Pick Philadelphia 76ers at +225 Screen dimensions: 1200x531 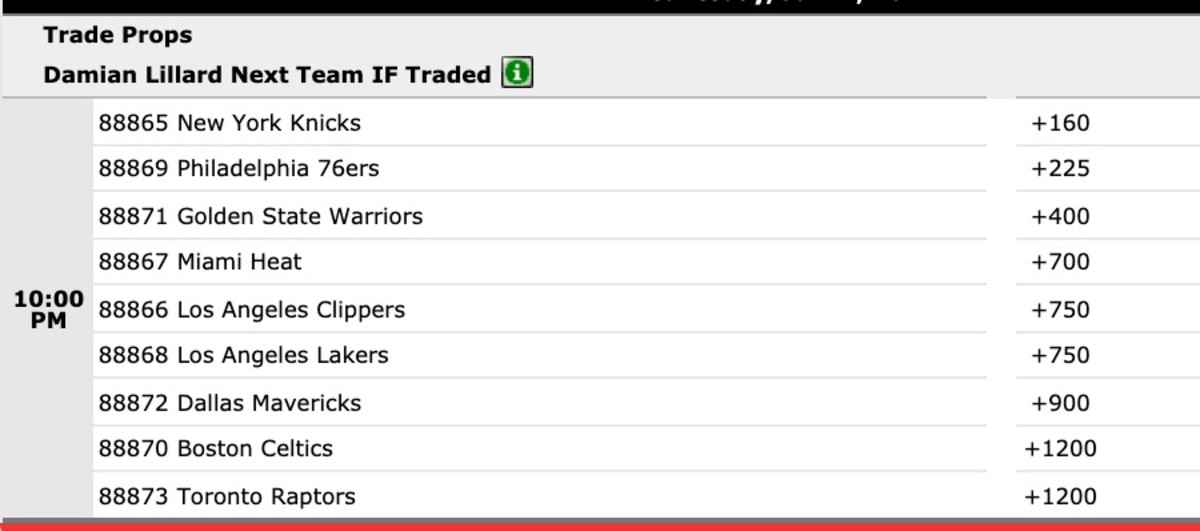pyautogui.click(x=1060, y=169)
